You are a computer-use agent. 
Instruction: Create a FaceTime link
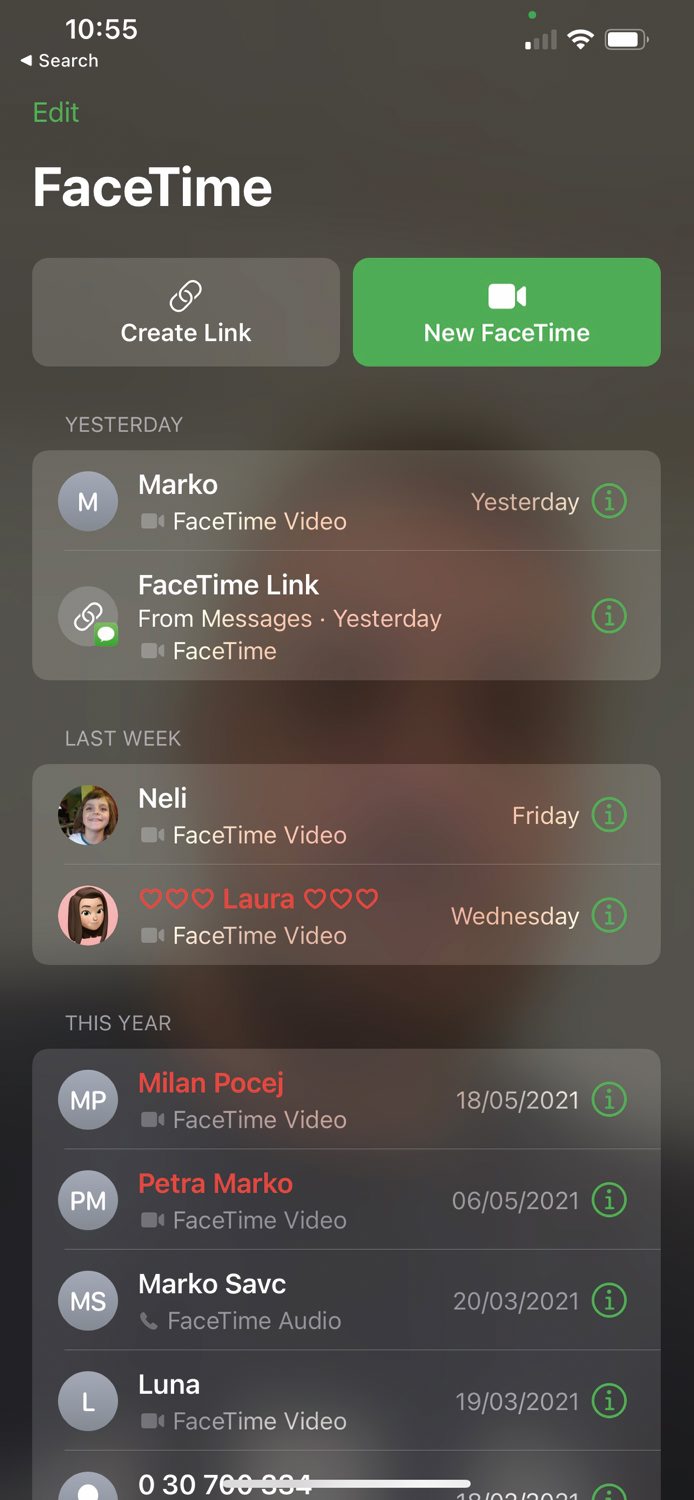[186, 312]
